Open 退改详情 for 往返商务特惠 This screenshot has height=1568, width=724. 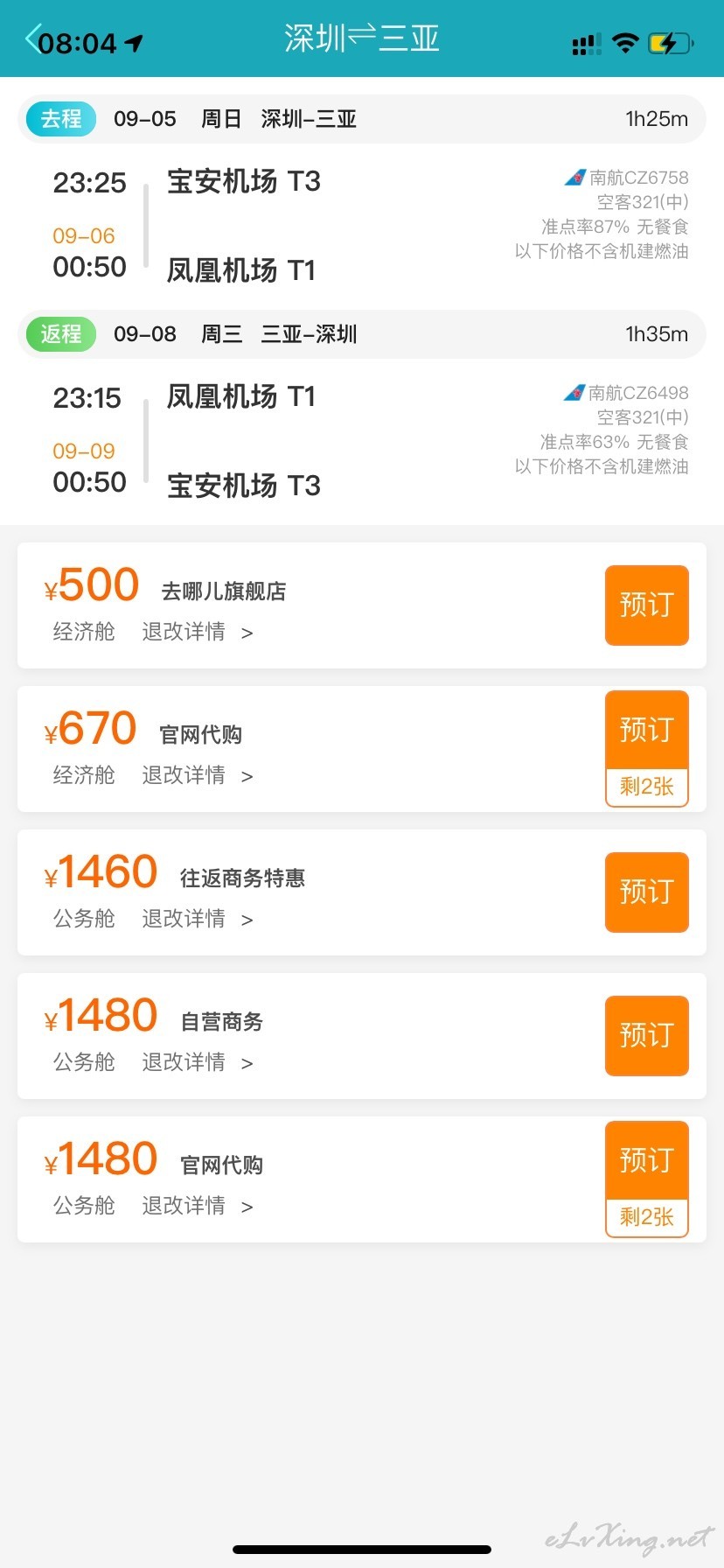coord(198,919)
